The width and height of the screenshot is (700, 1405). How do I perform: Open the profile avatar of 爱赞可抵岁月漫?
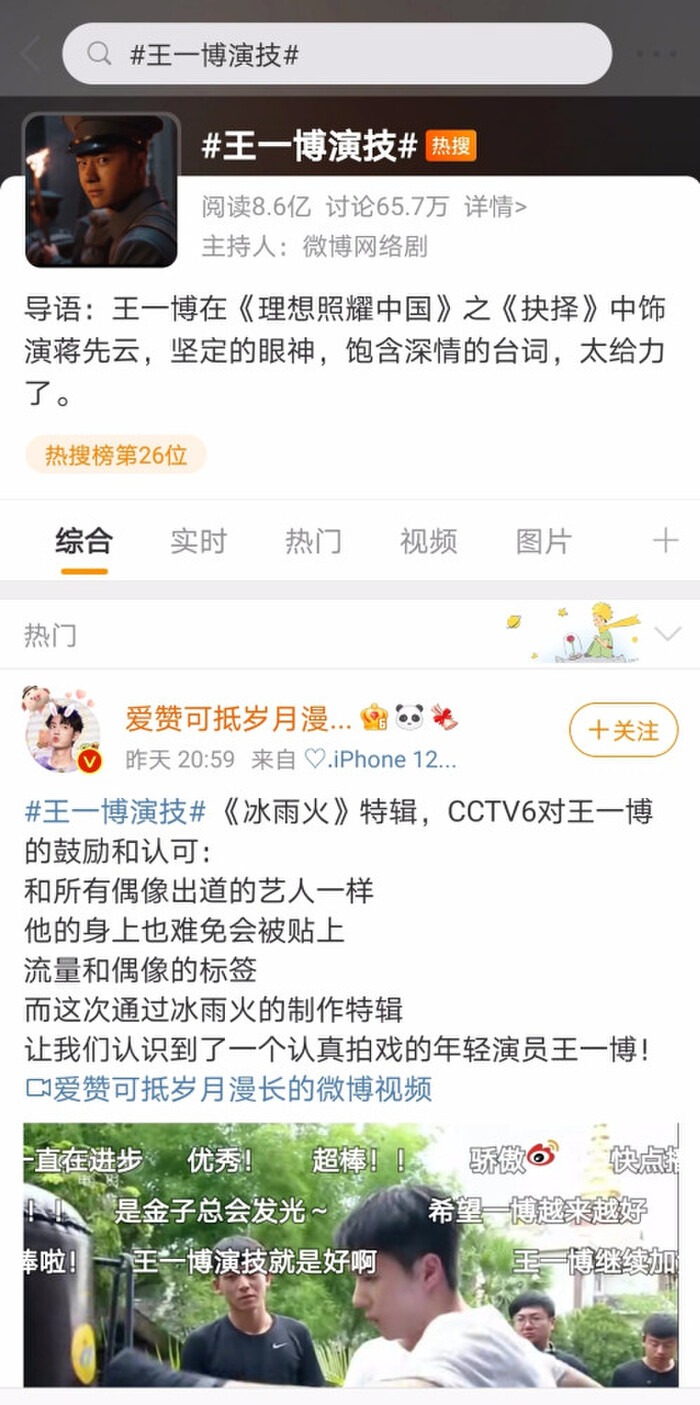[63, 733]
